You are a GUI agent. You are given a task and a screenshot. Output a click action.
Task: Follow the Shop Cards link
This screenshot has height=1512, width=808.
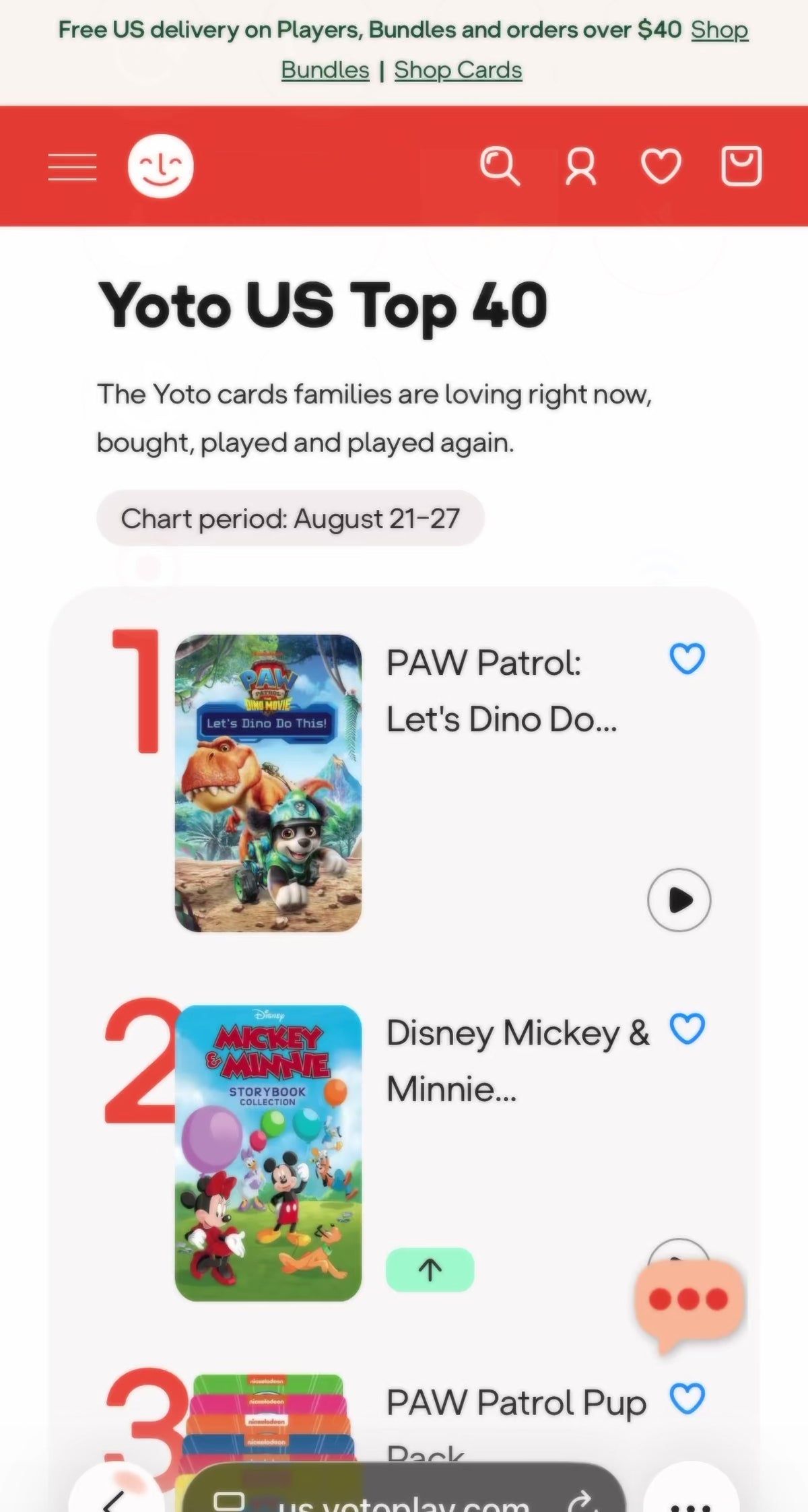[x=458, y=69]
